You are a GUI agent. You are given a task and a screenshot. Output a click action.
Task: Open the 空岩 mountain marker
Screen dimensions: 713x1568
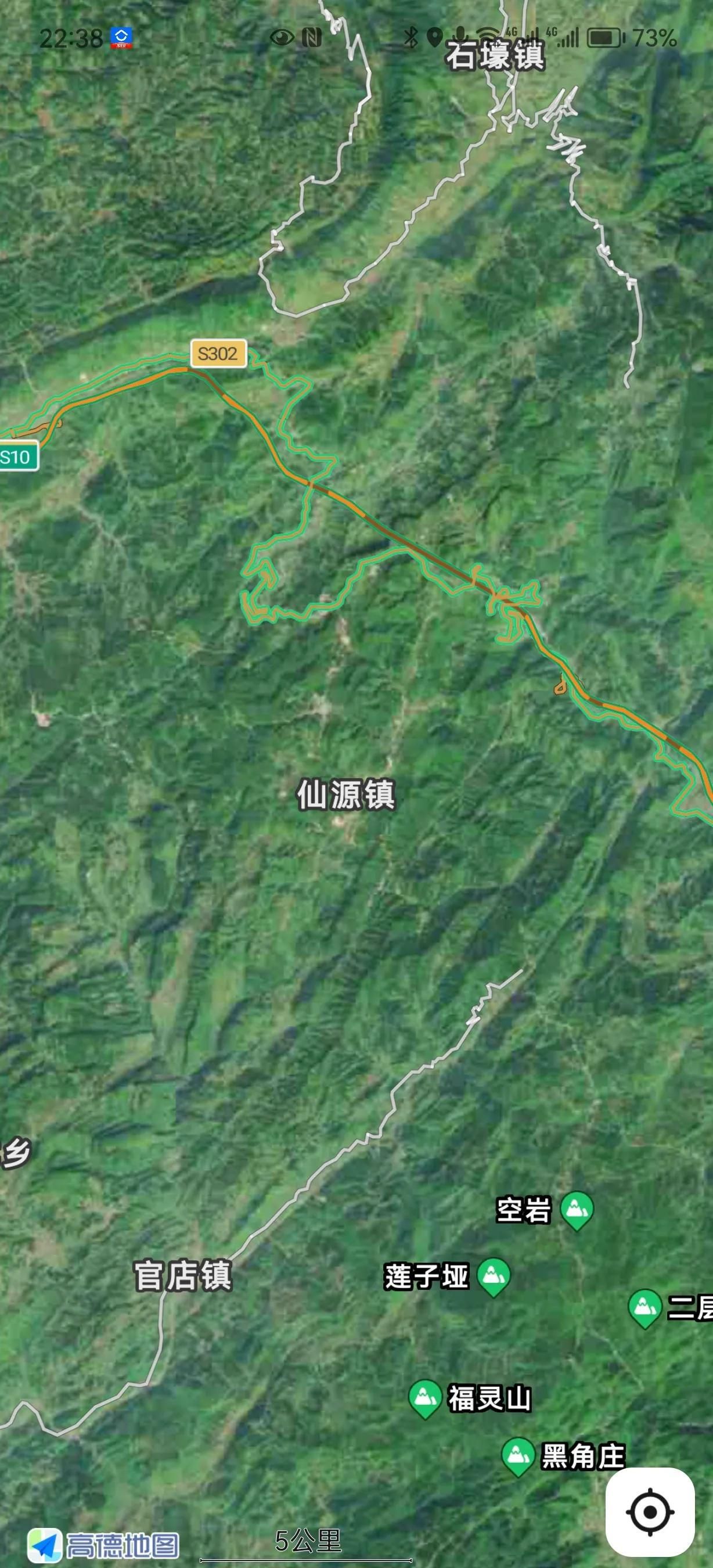pyautogui.click(x=576, y=1209)
